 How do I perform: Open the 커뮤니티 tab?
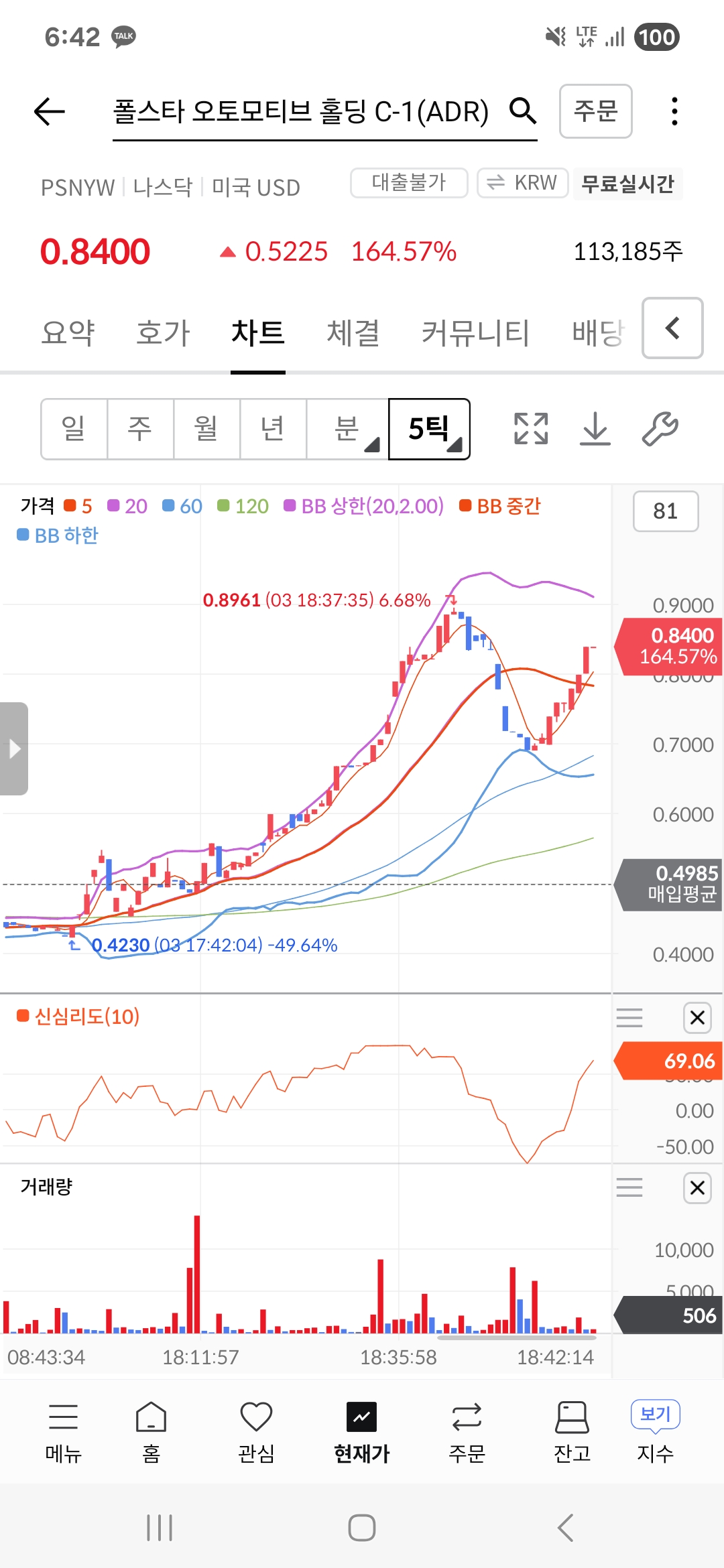point(475,333)
